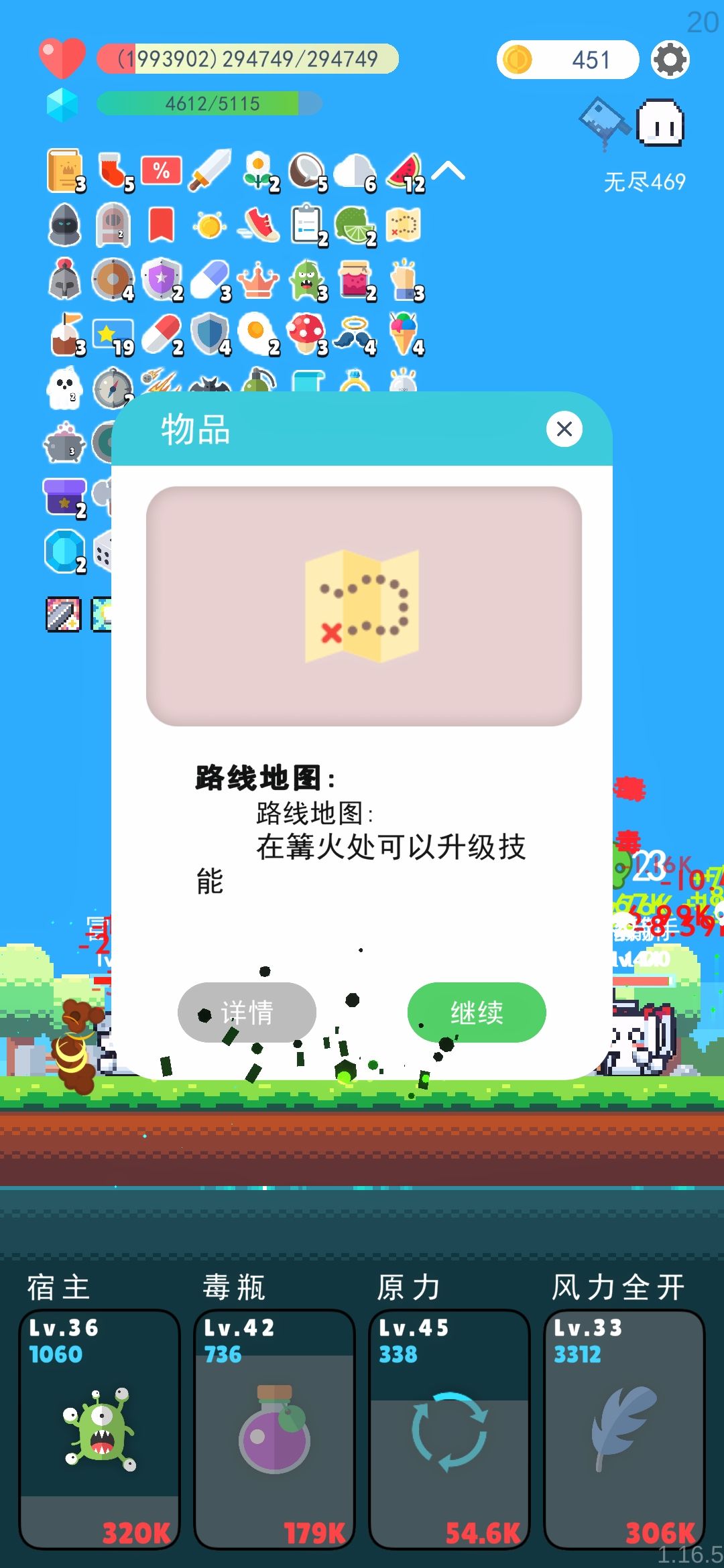Close the 物品 item dialog
The height and width of the screenshot is (1568, 724).
(564, 429)
